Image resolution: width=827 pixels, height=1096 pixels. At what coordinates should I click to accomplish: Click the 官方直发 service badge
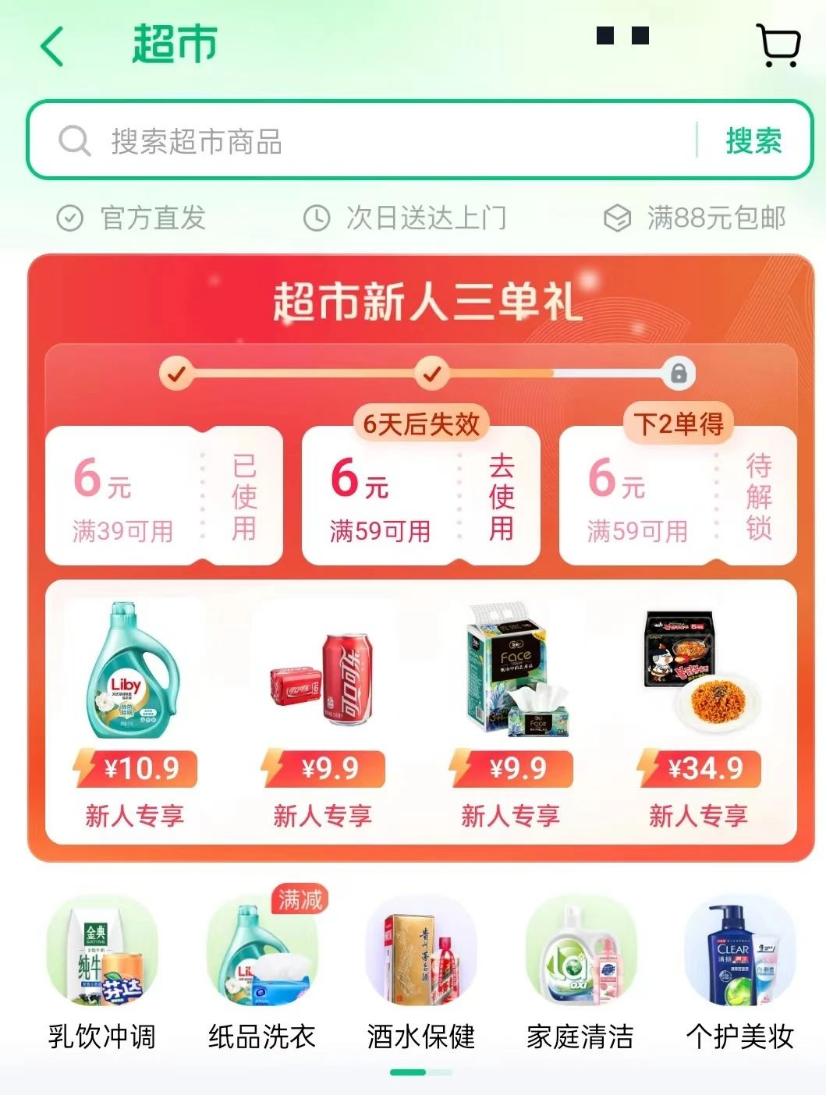pos(135,217)
